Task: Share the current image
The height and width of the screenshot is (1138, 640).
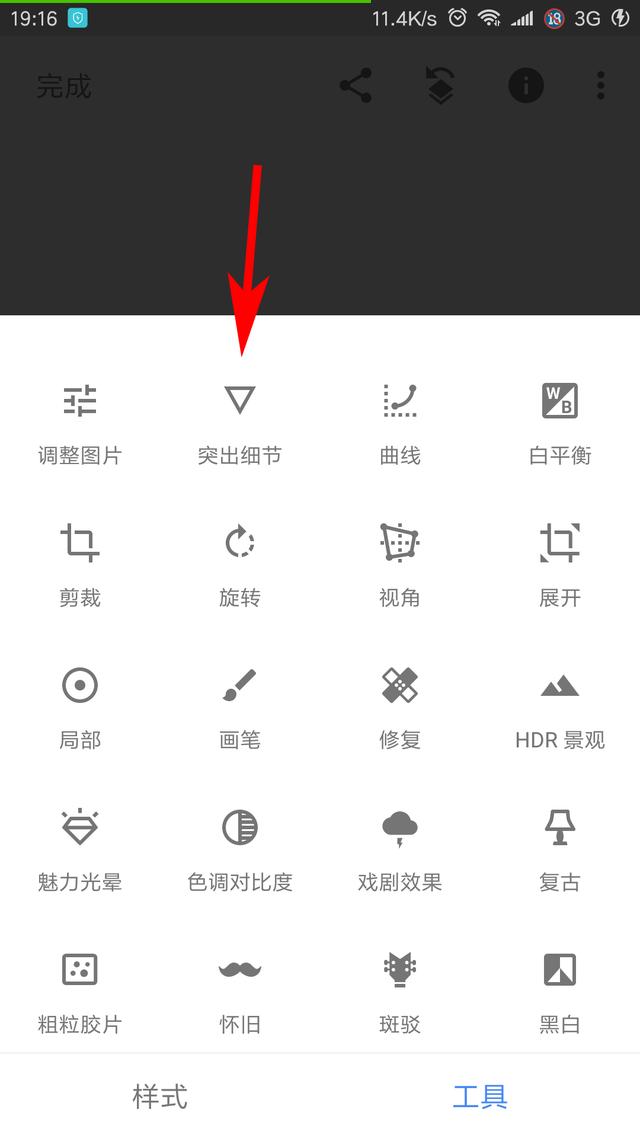Action: (356, 86)
